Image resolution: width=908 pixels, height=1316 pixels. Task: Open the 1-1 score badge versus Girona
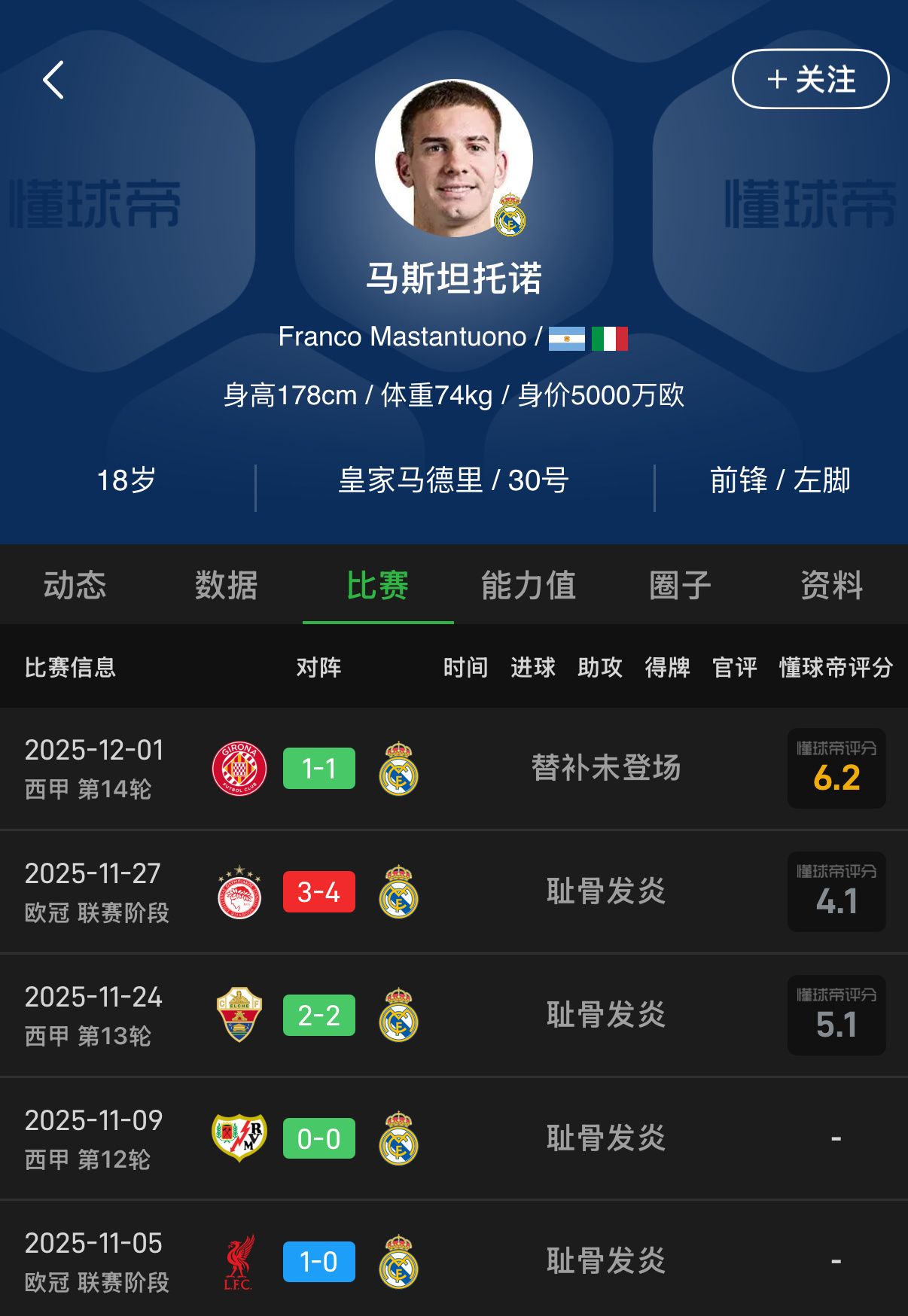[x=318, y=769]
